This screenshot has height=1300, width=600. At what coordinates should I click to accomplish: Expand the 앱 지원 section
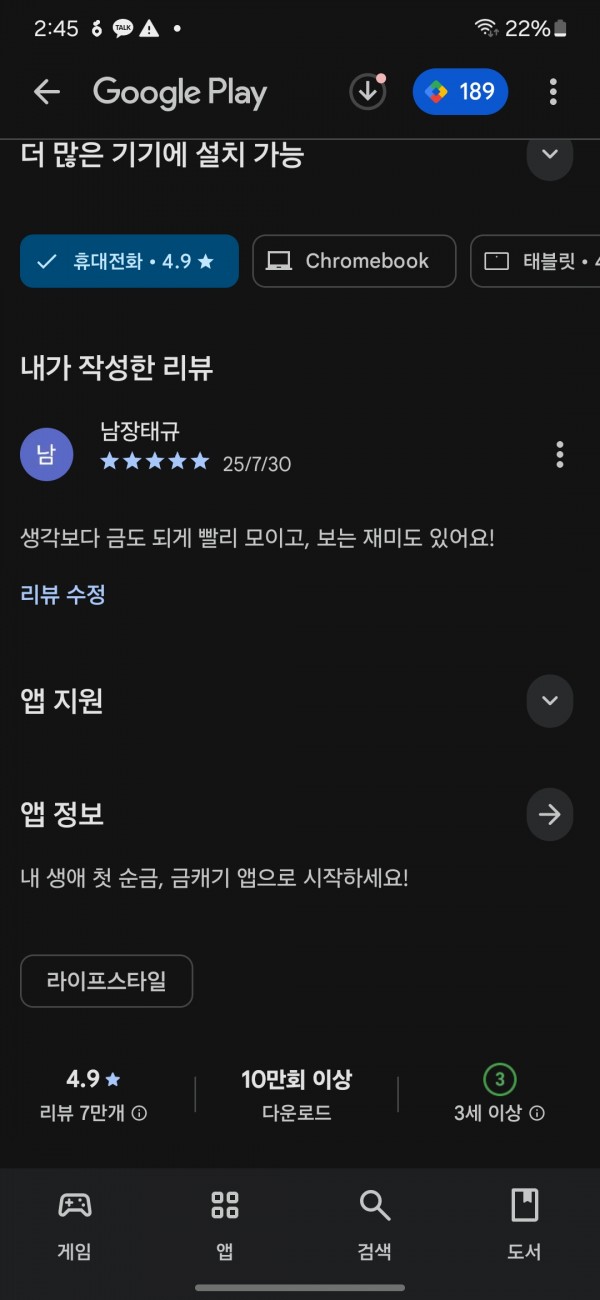point(549,700)
